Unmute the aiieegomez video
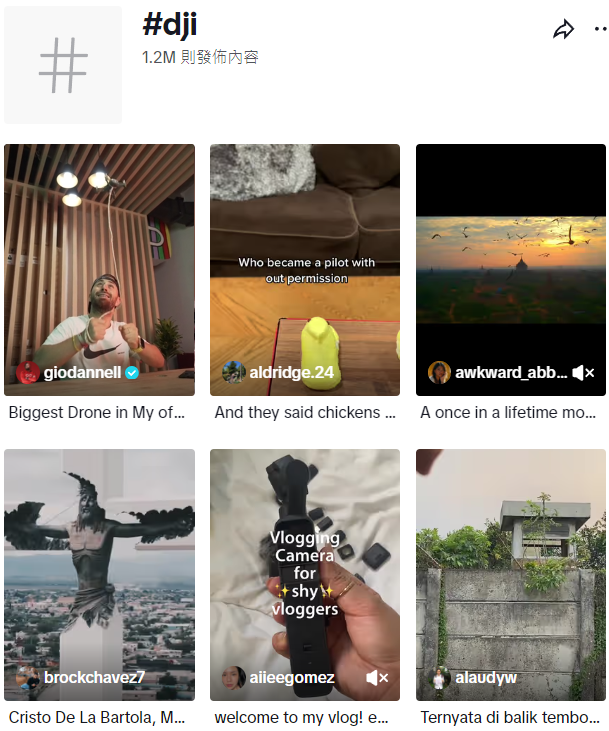The width and height of the screenshot is (609, 731). tap(378, 678)
